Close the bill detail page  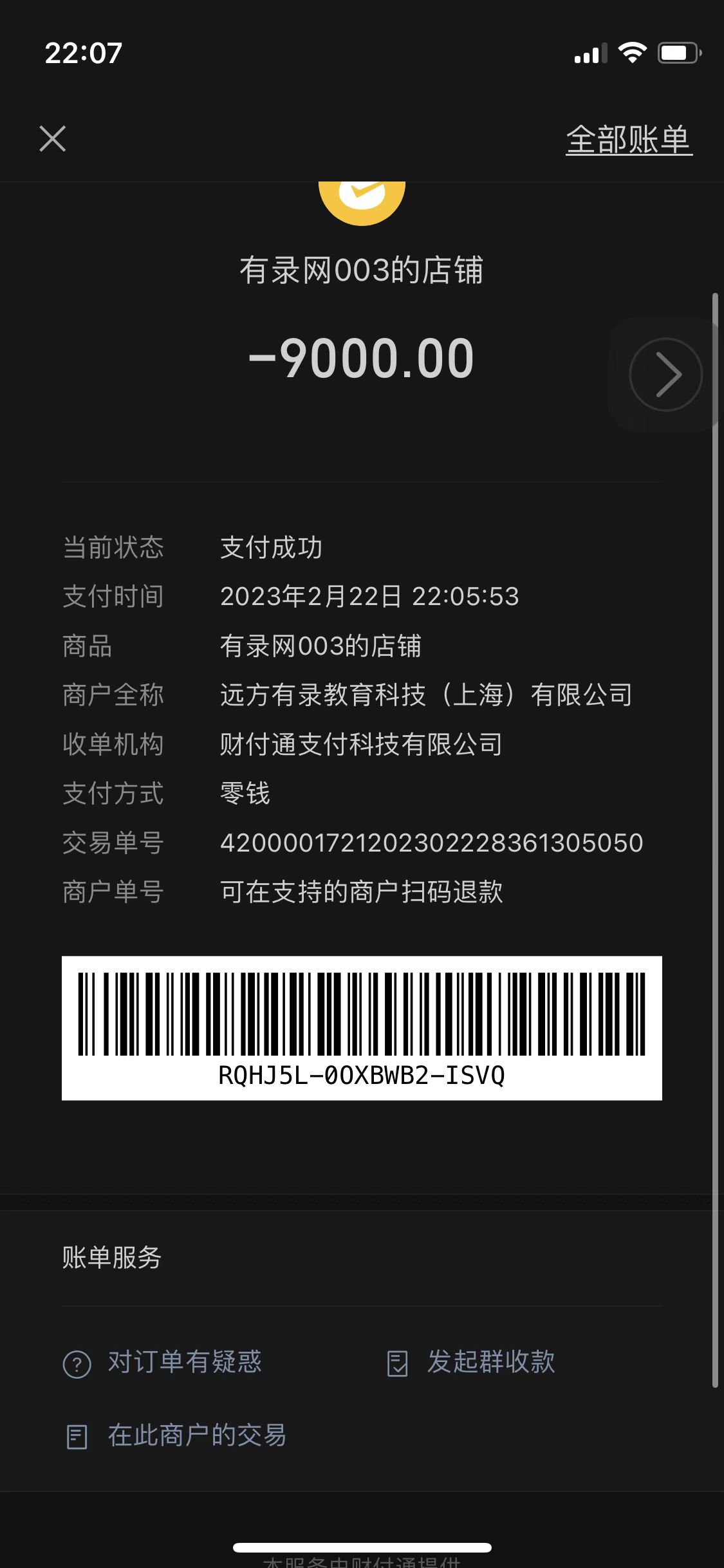coord(52,139)
